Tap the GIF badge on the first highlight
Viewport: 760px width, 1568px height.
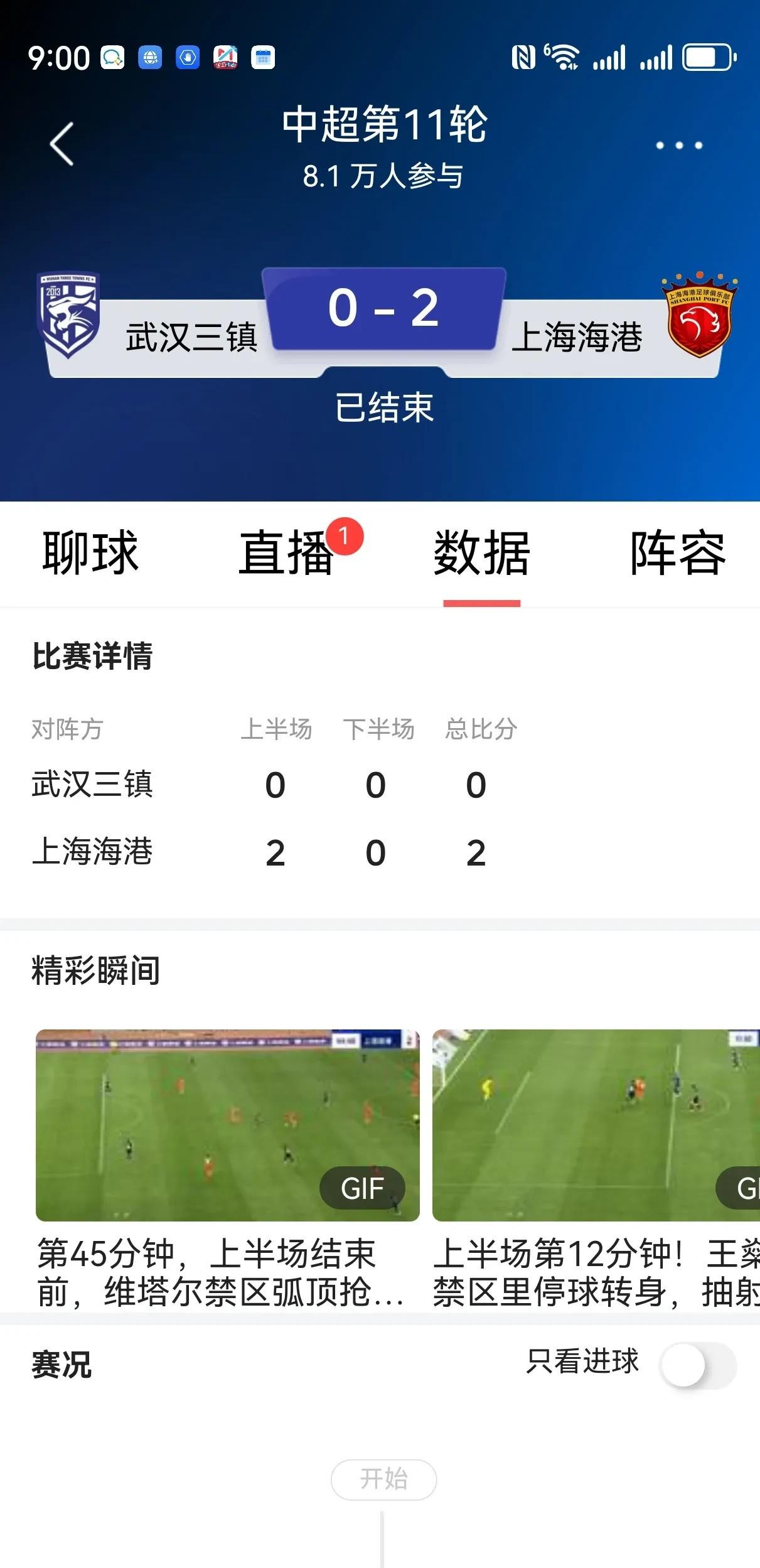(x=363, y=1188)
